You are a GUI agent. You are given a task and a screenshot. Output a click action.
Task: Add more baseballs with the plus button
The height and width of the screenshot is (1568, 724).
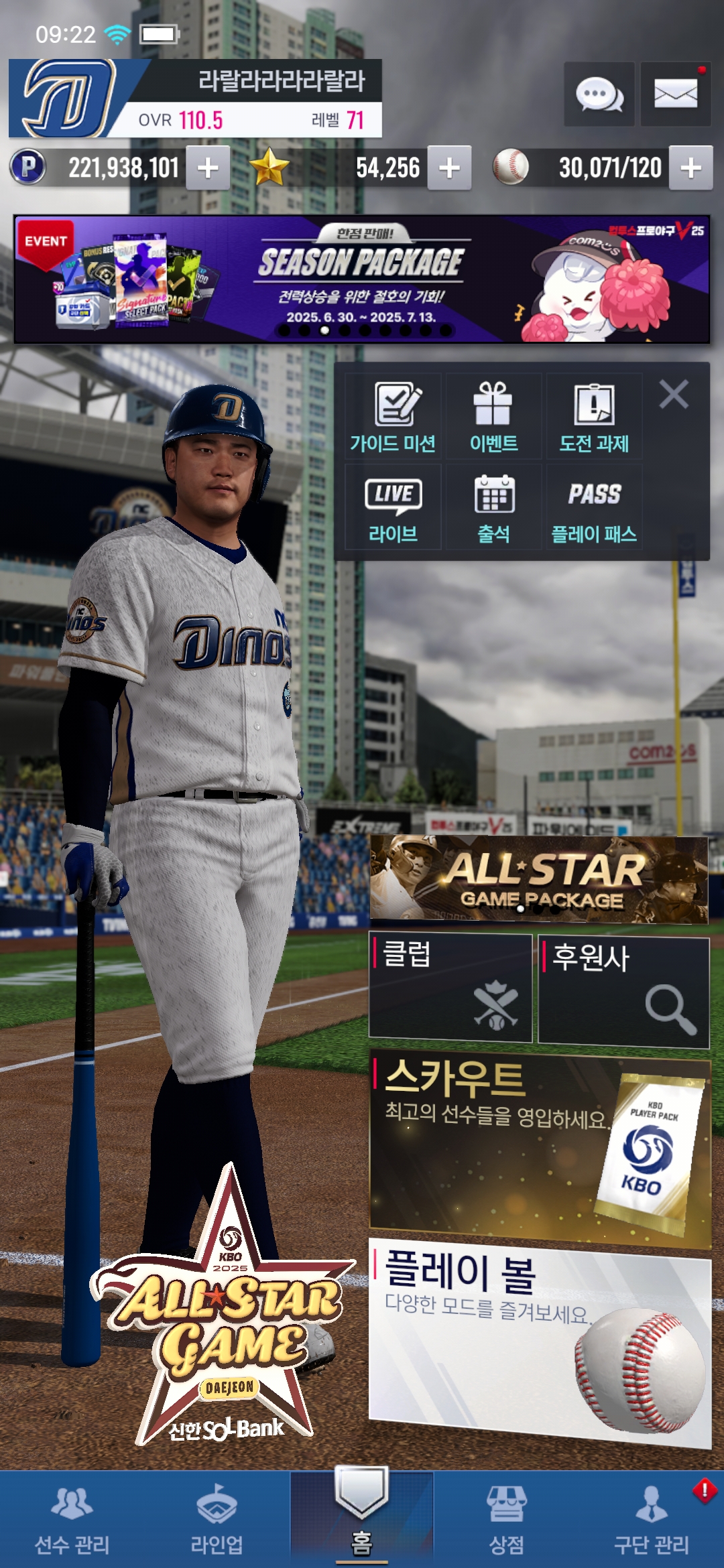click(x=690, y=168)
